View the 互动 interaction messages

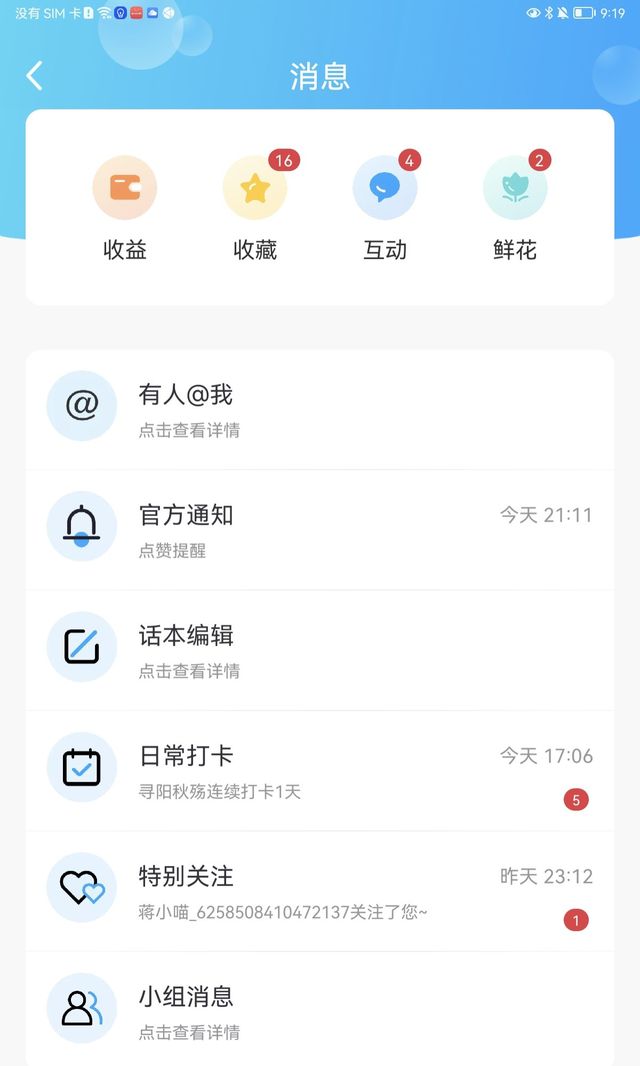(385, 209)
